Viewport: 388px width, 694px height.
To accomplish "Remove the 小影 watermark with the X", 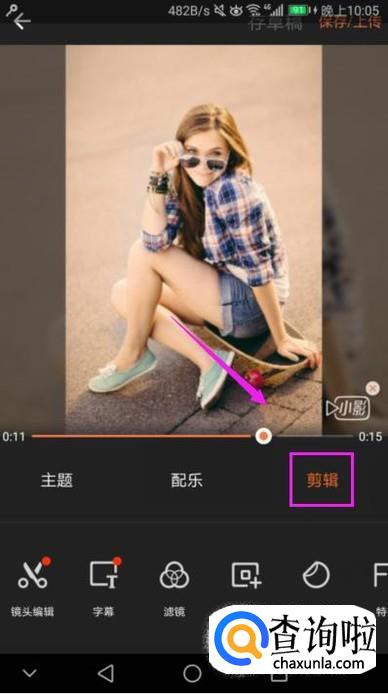I will tap(373, 388).
